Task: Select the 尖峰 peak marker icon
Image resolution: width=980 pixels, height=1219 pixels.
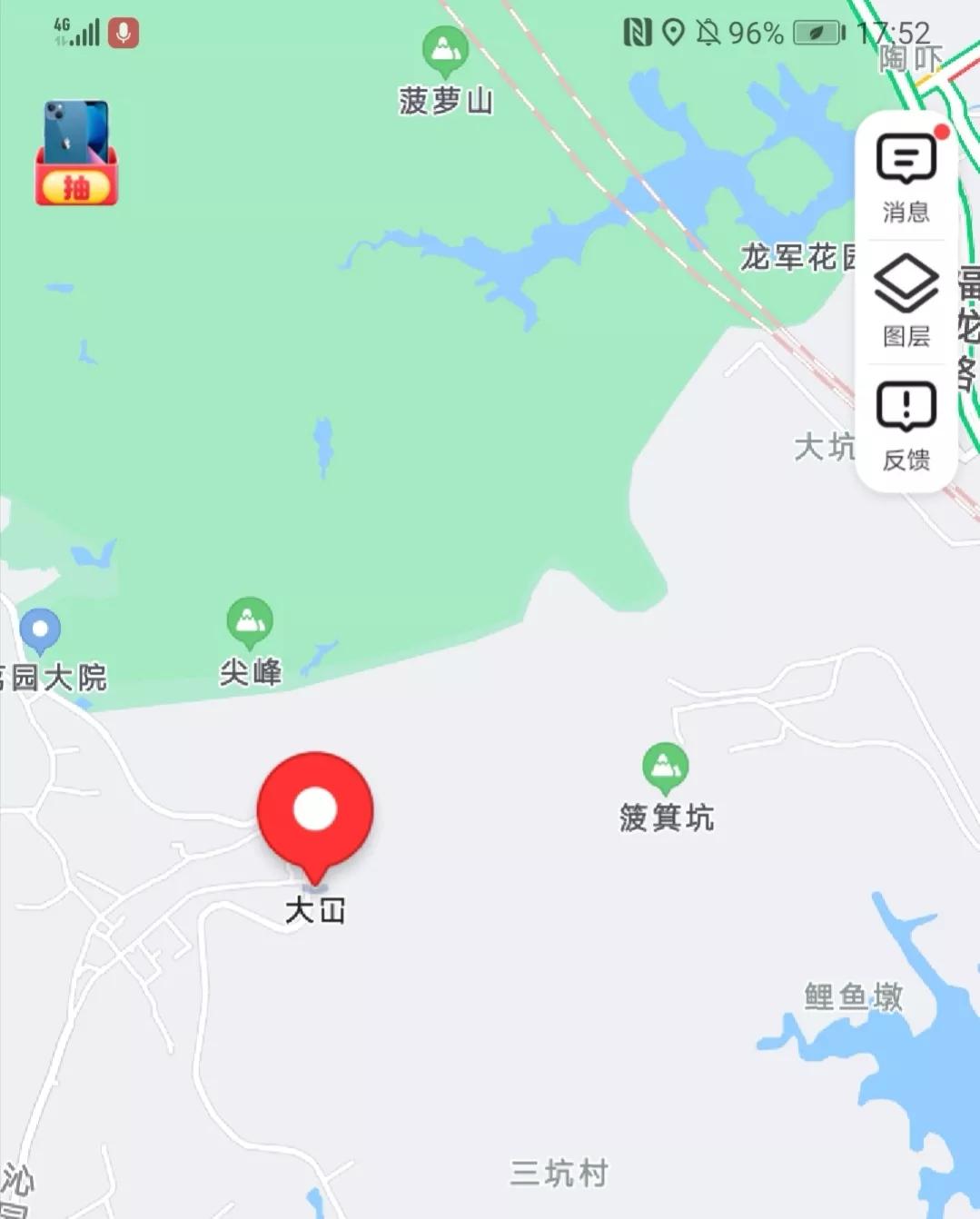Action: (249, 620)
